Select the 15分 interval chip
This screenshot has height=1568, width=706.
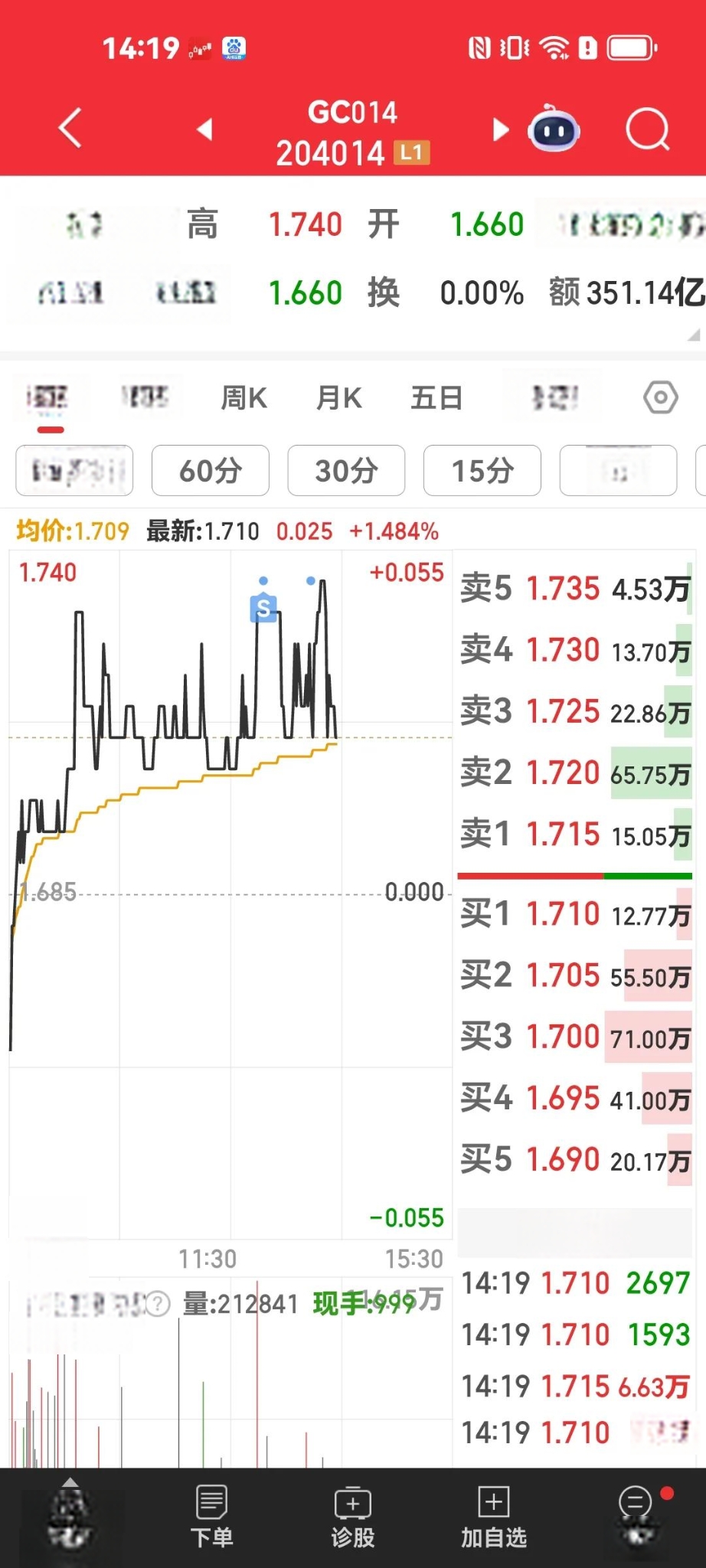tap(482, 471)
